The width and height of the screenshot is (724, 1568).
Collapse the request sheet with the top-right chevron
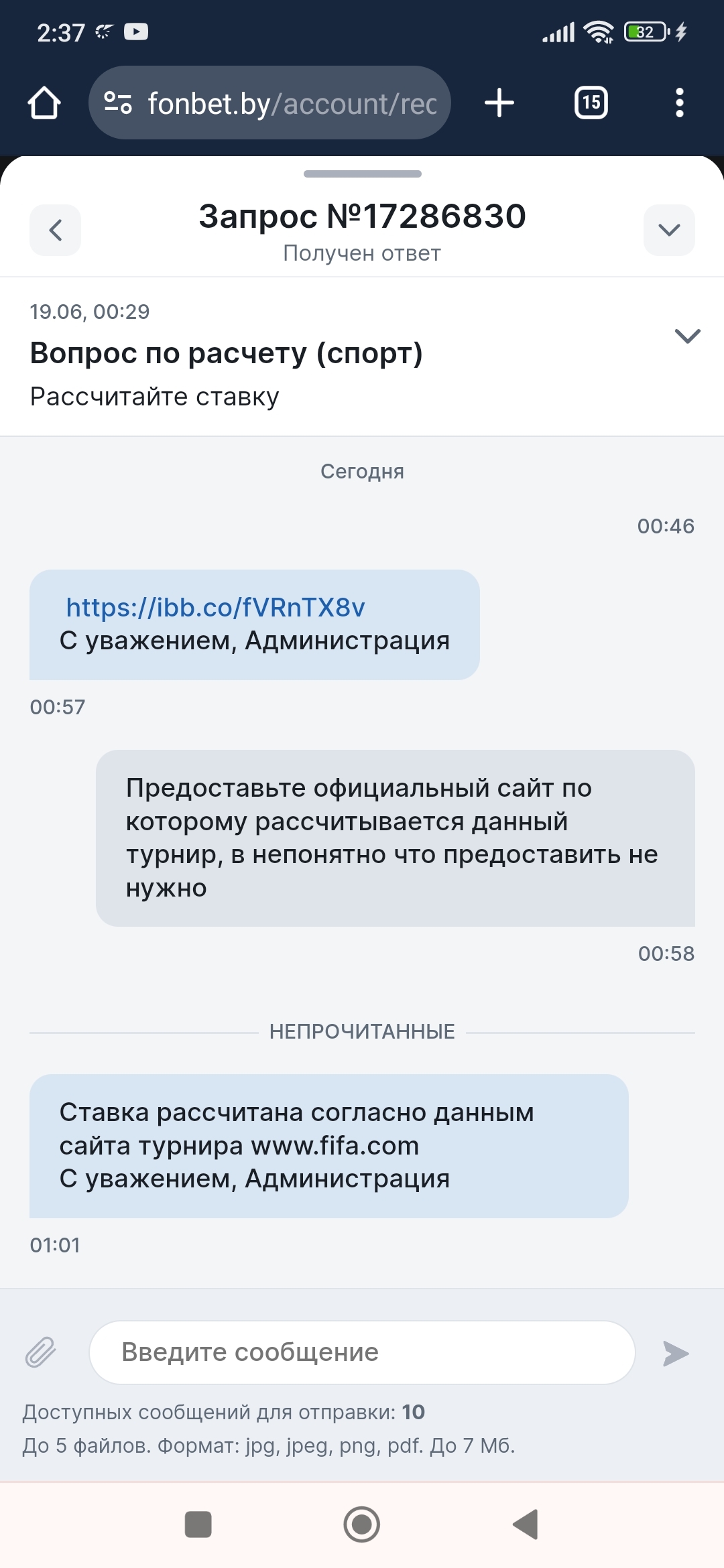668,230
